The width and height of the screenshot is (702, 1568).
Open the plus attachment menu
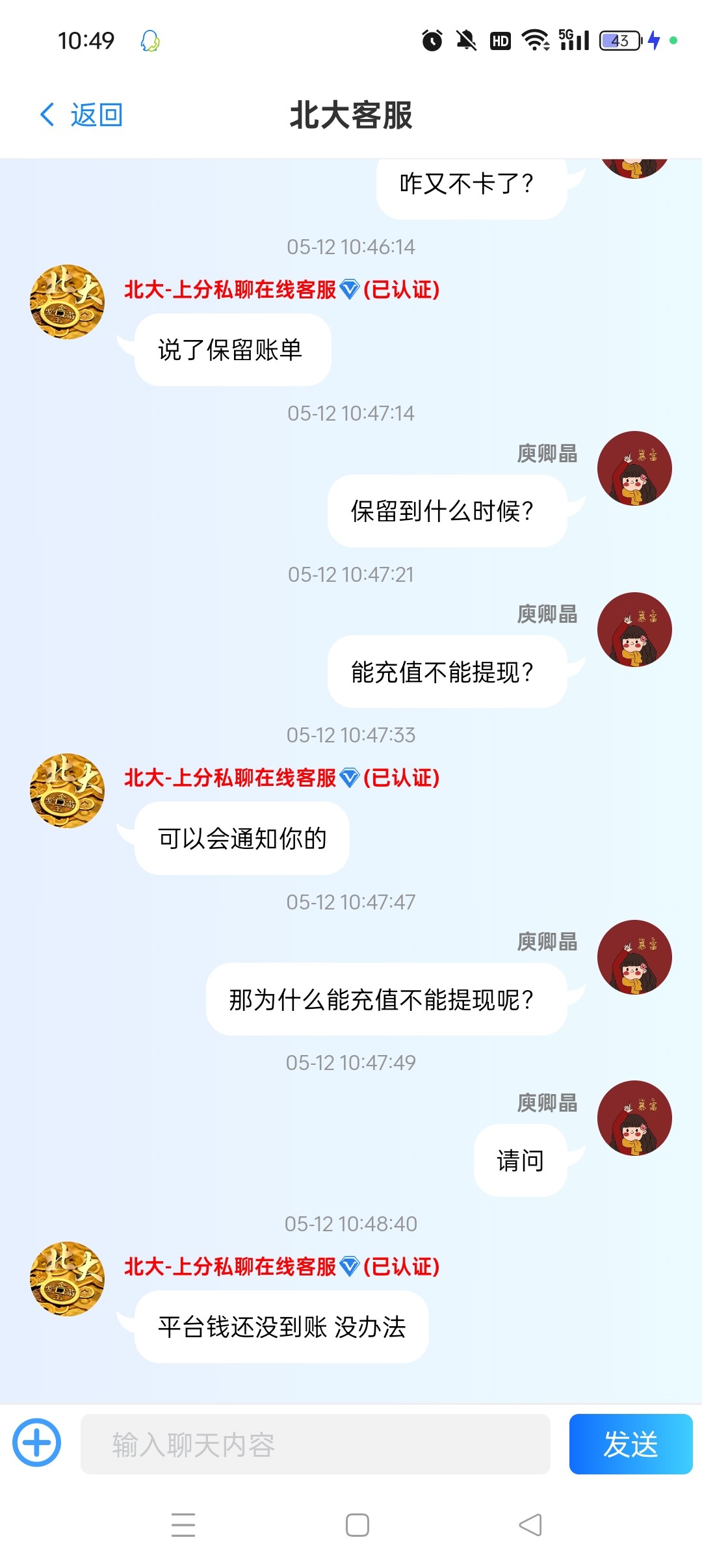tap(37, 1443)
